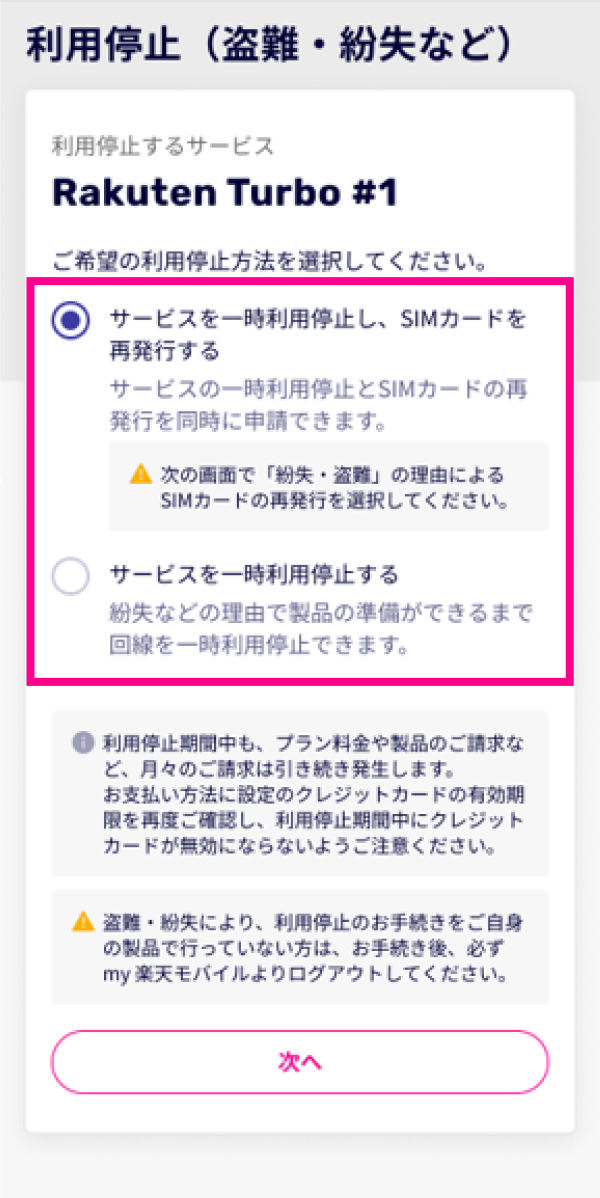The height and width of the screenshot is (1198, 600).
Task: Tap the 次へ button to proceed
Action: click(300, 1061)
